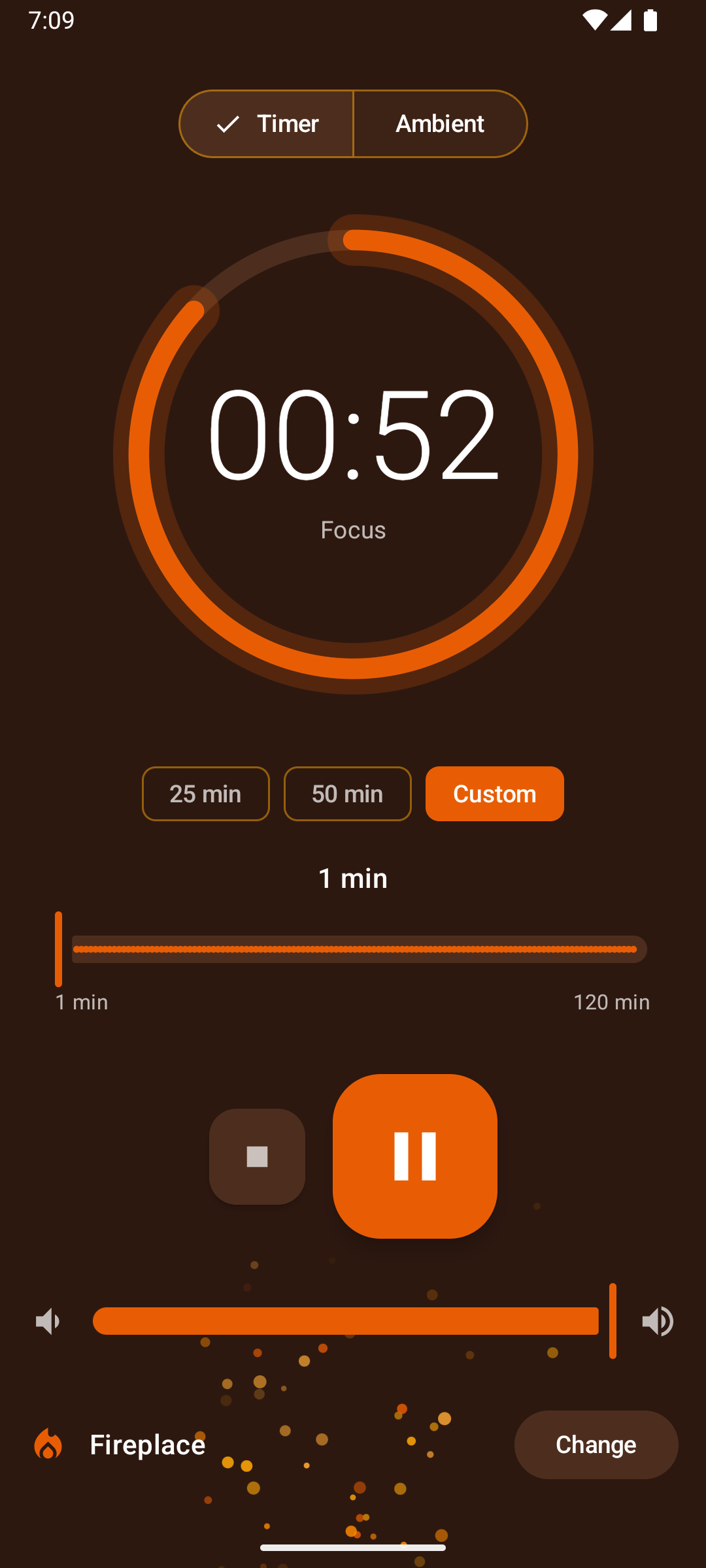
Task: Select the 25 min preset
Action: pos(205,793)
